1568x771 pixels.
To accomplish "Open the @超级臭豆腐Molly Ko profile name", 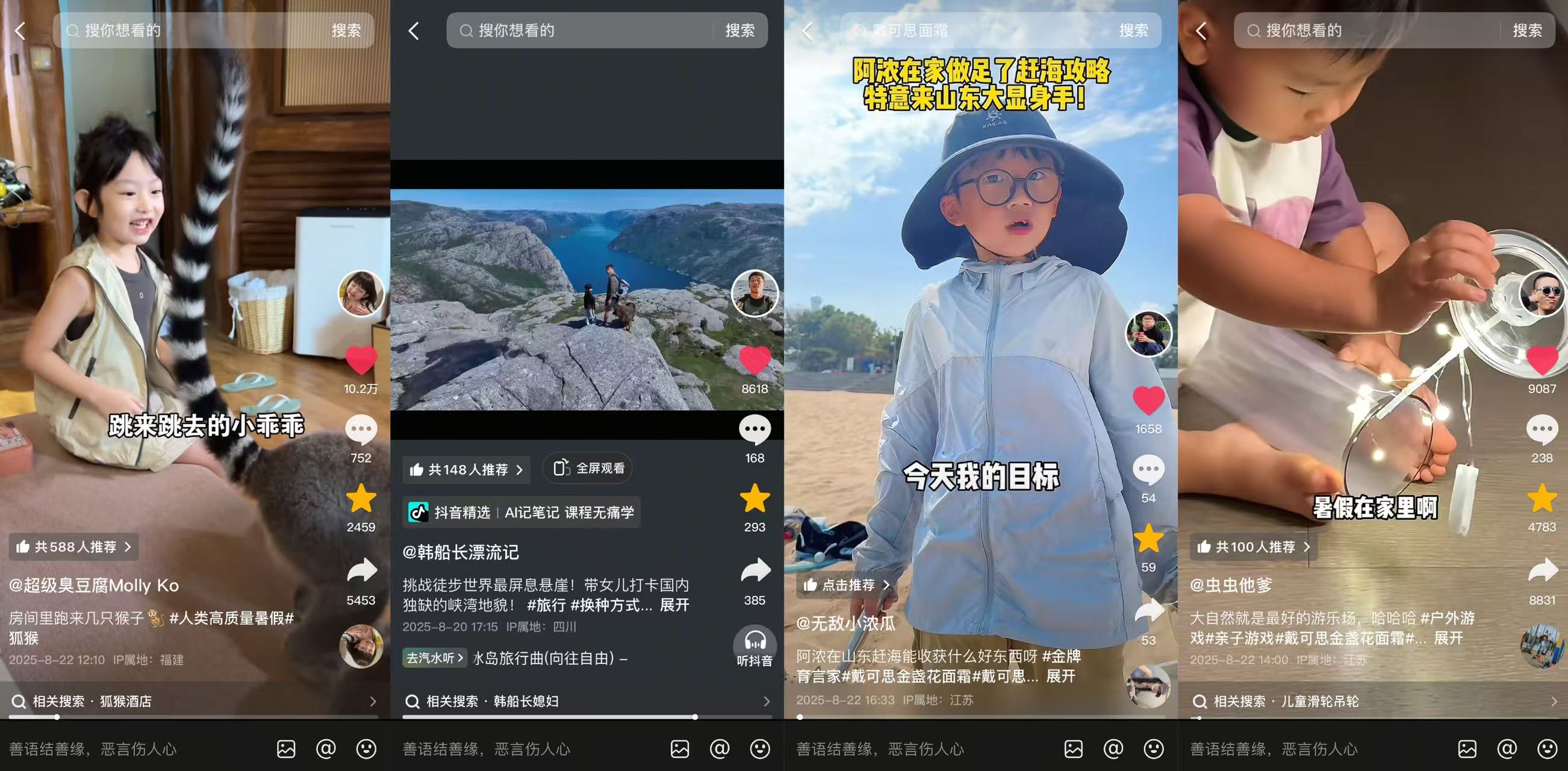I will (94, 585).
